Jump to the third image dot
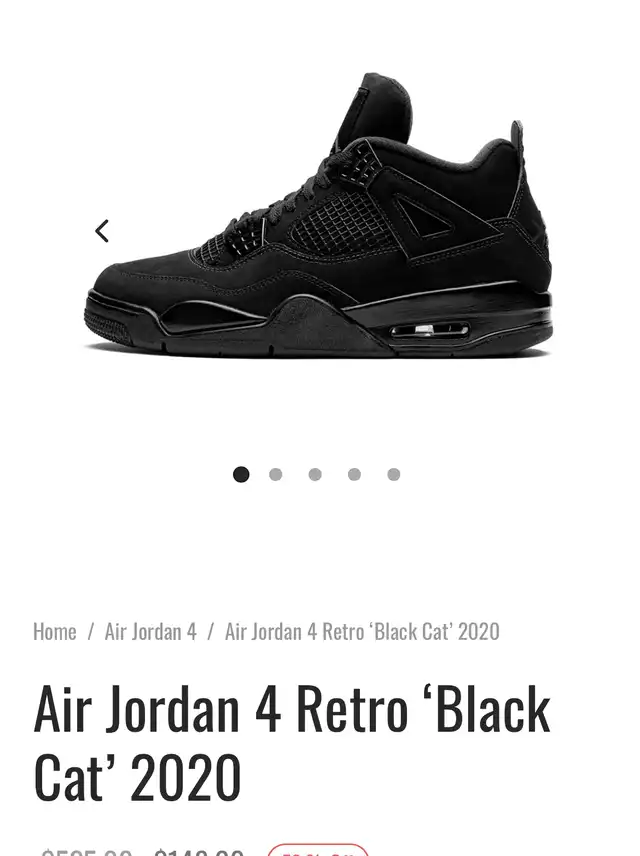 (315, 474)
